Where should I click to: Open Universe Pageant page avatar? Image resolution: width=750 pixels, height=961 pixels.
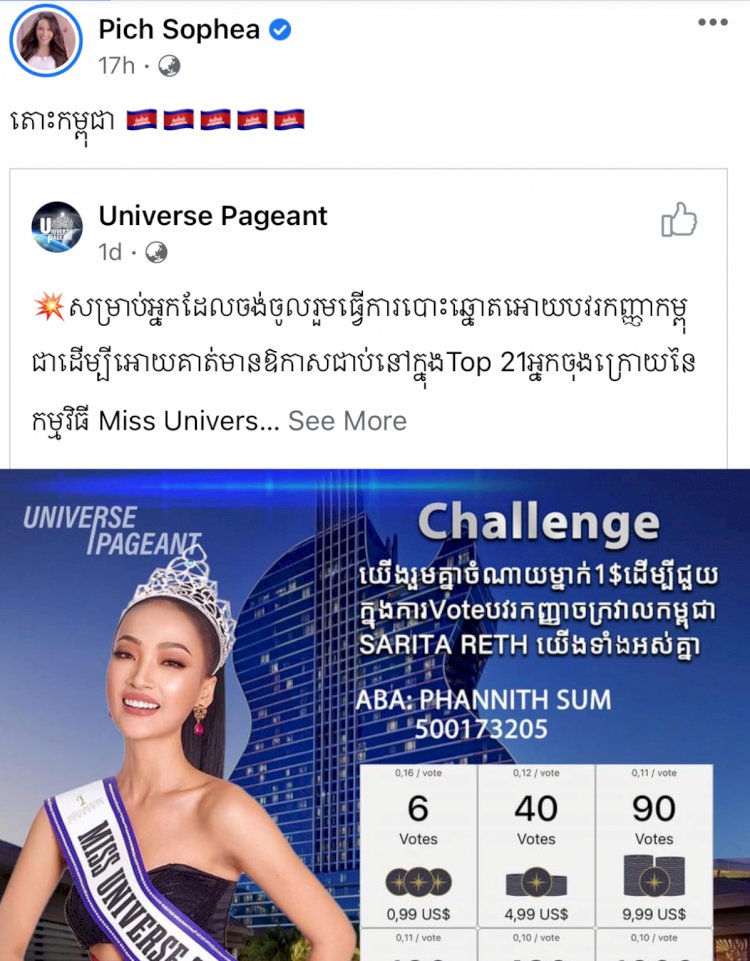click(x=57, y=227)
